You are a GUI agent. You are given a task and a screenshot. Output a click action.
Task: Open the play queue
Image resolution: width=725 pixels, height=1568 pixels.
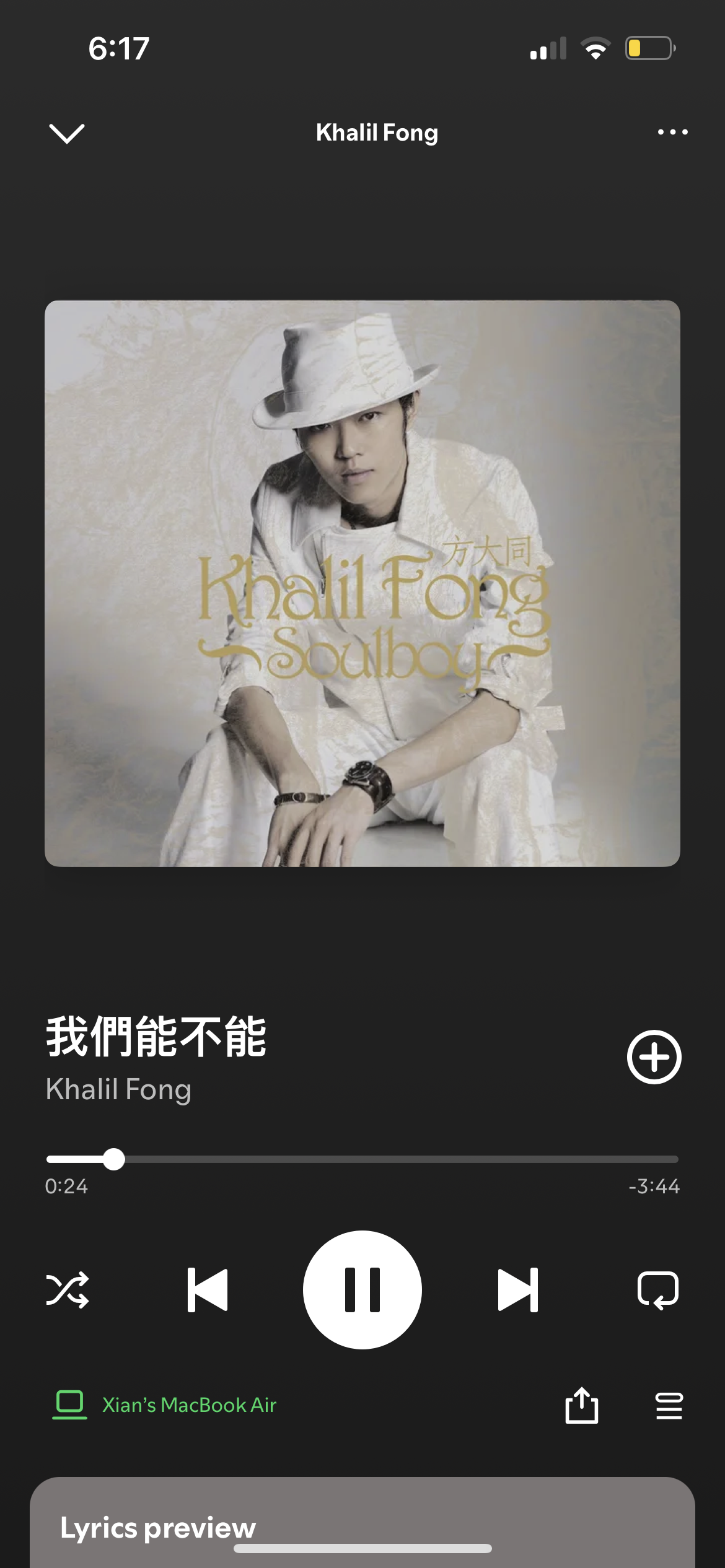[x=669, y=1405]
